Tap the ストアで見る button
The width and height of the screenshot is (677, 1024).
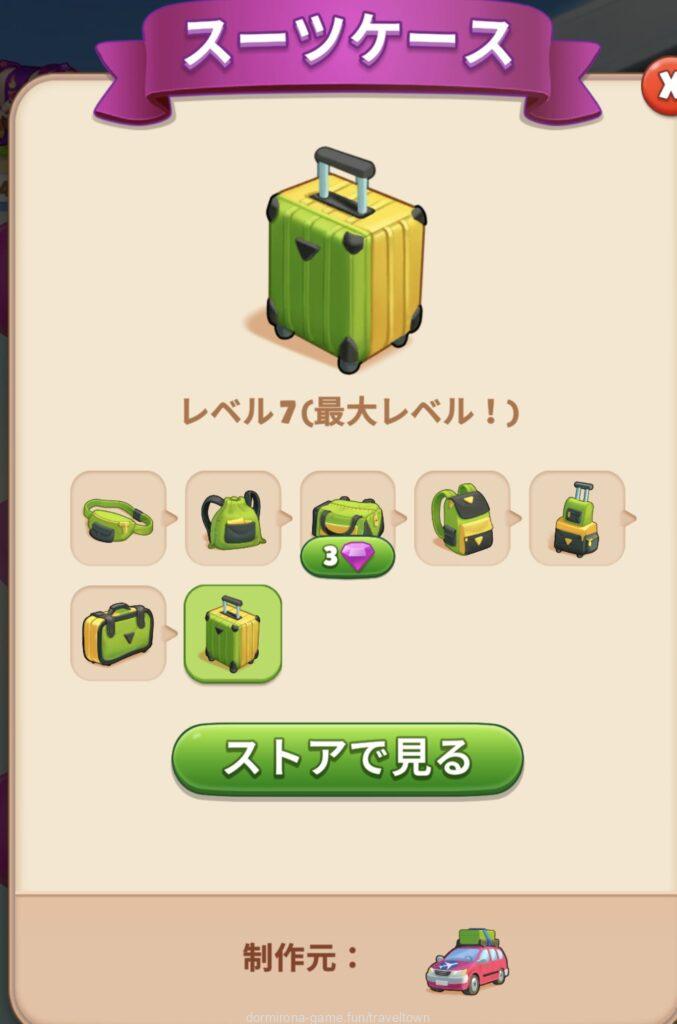pyautogui.click(x=347, y=759)
